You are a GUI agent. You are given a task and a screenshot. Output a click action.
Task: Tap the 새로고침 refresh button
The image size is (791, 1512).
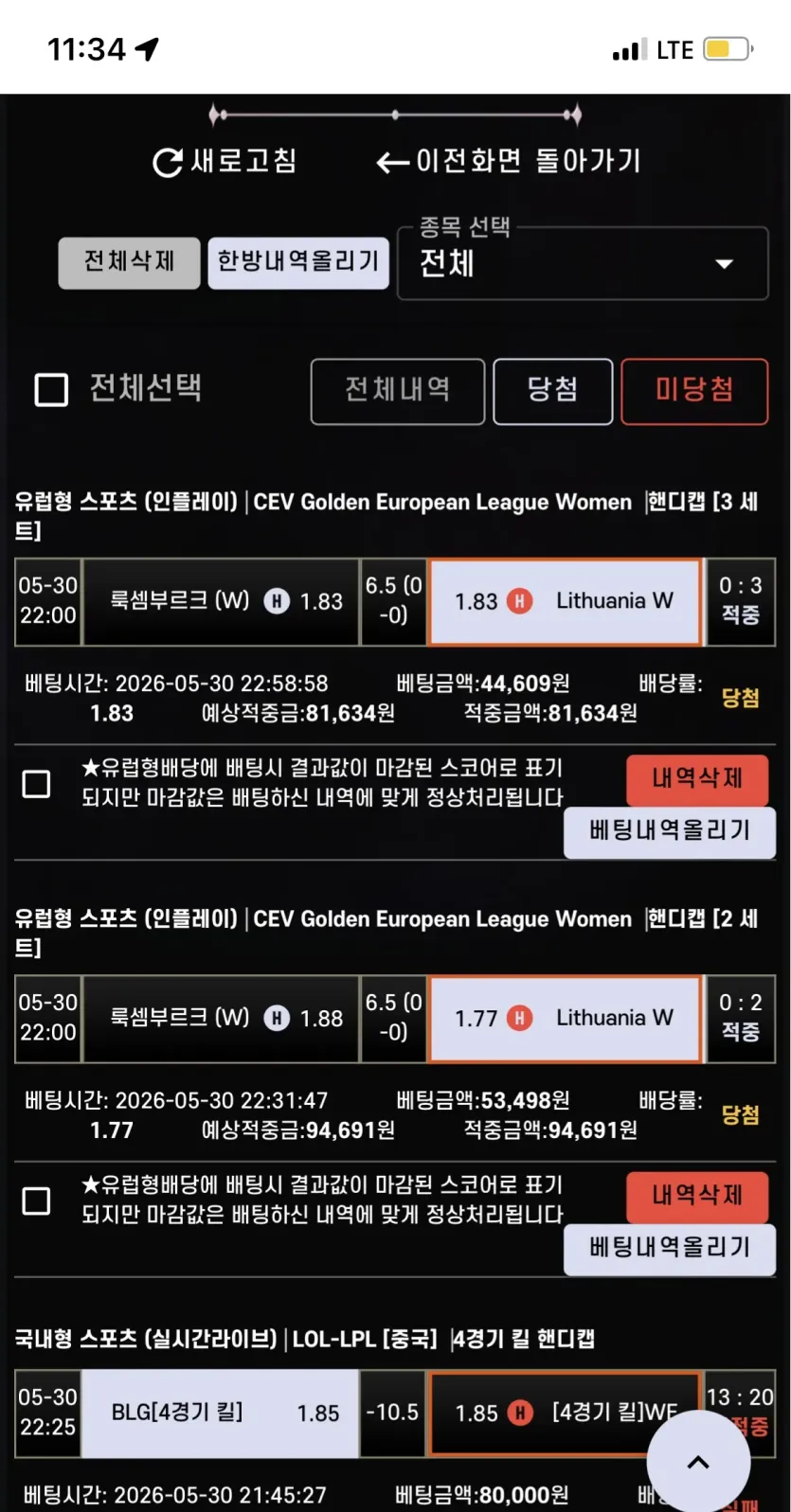pos(225,161)
